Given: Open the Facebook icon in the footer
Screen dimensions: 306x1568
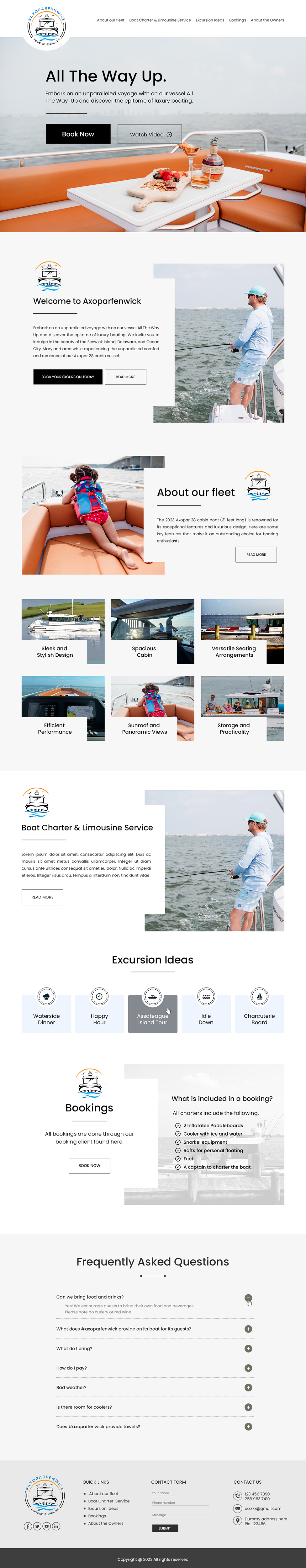Looking at the screenshot, I should click(28, 1526).
